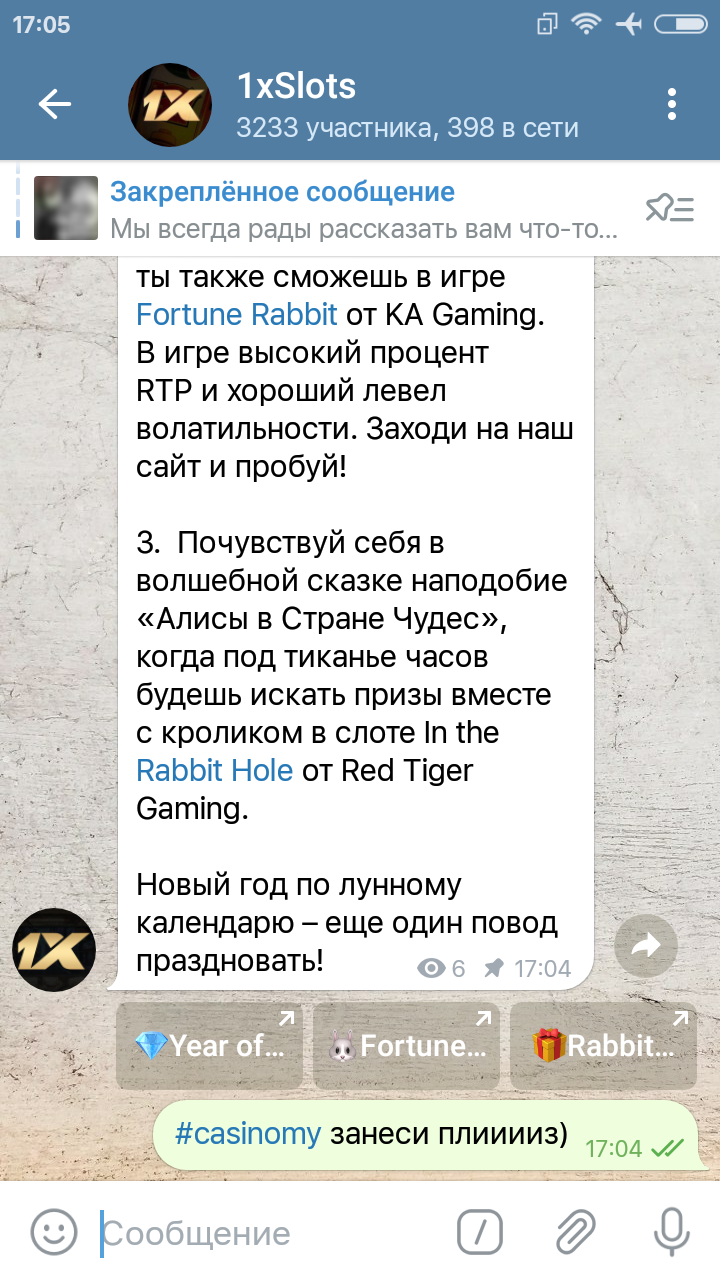Open bot commands slash button
Image resolution: width=720 pixels, height=1280 pixels.
click(x=480, y=1232)
